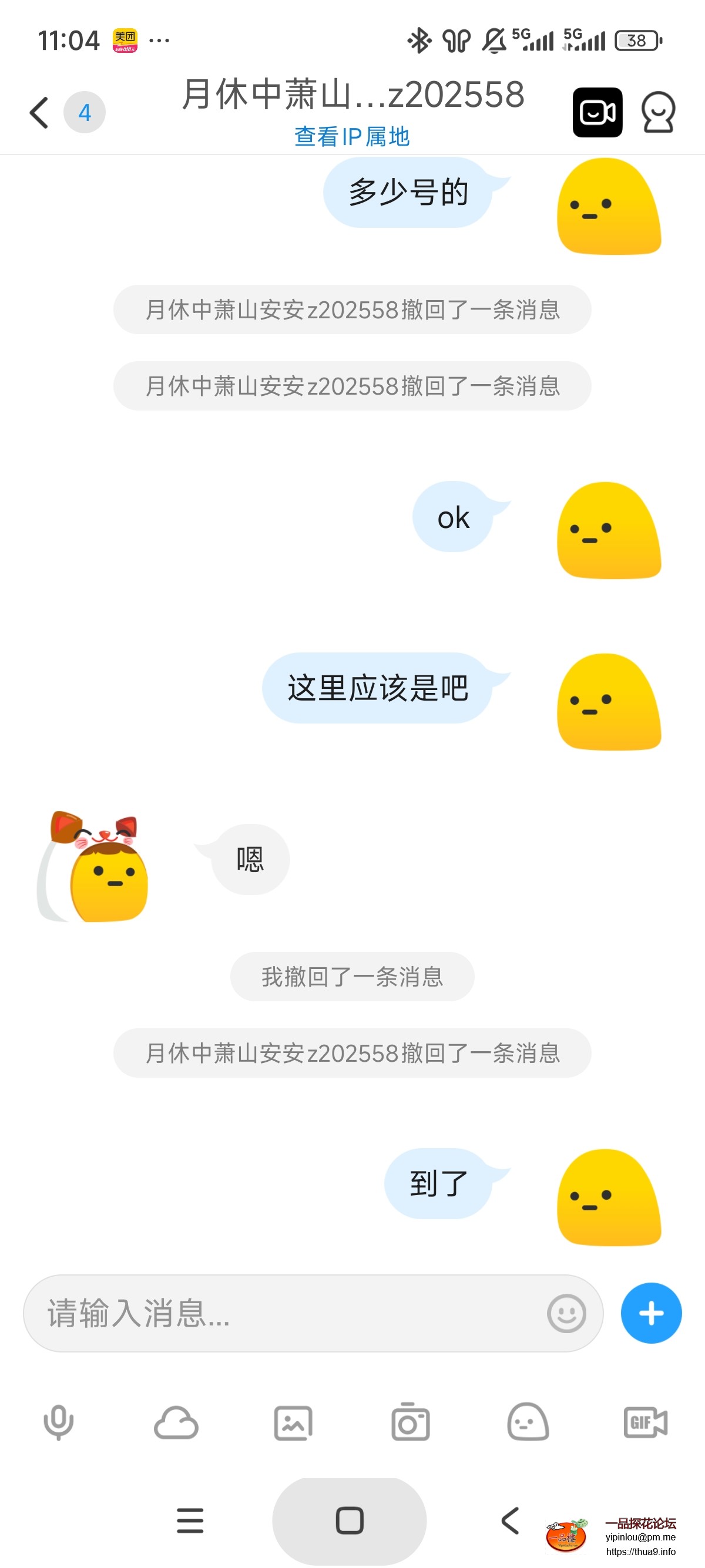Open the emoji smiley inside the message box
This screenshot has width=705, height=1568.
(568, 1314)
